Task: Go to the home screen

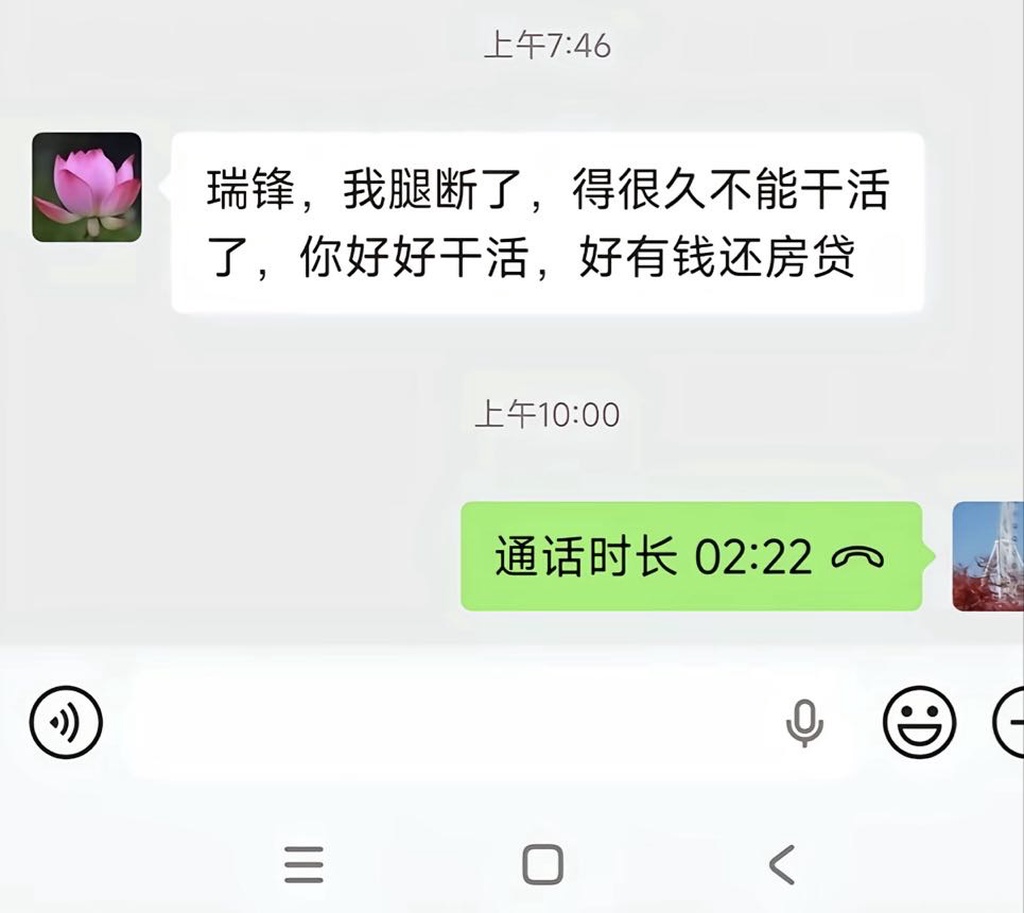Action: [x=543, y=864]
